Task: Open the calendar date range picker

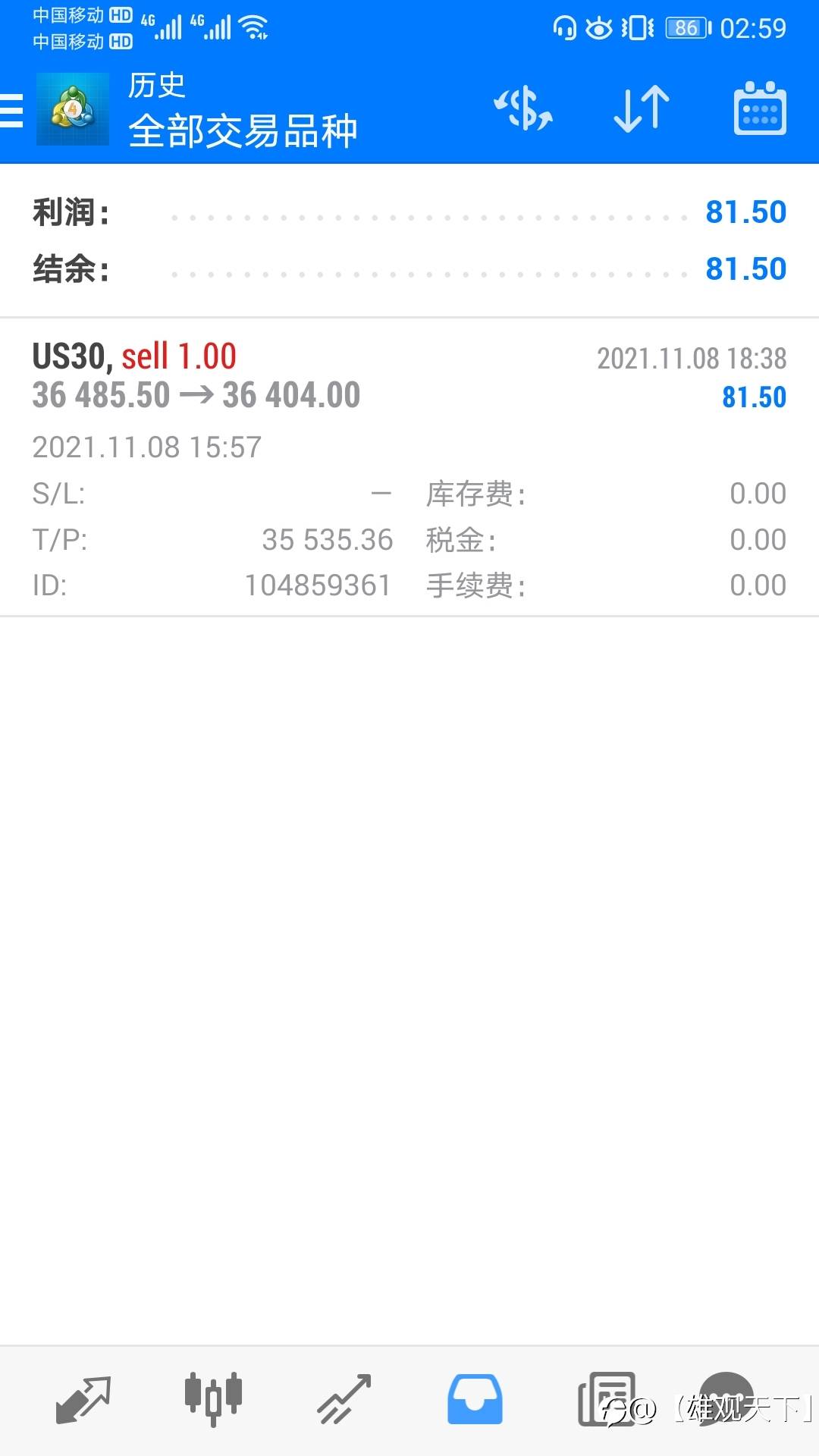Action: tap(760, 108)
